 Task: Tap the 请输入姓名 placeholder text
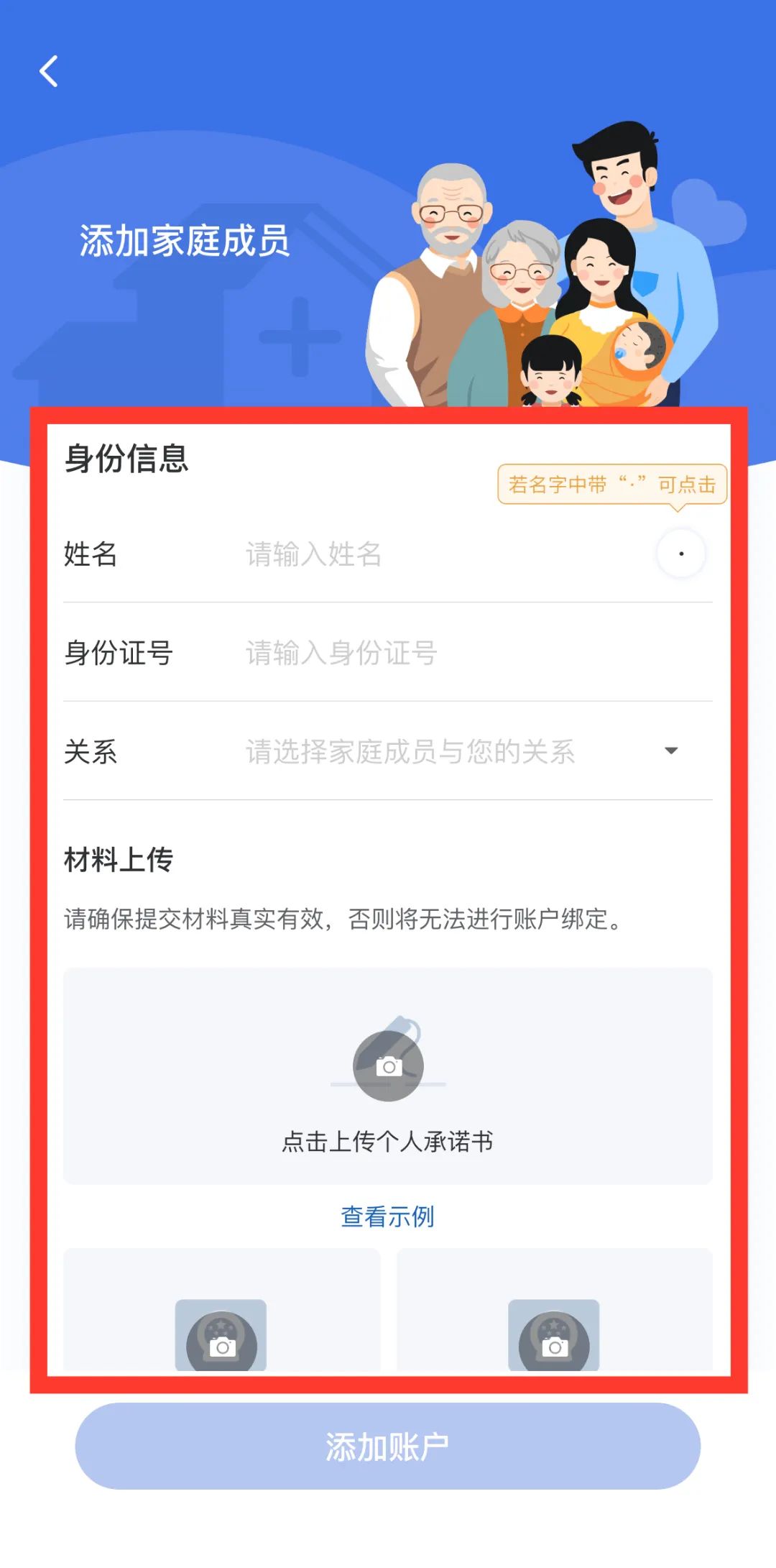pos(312,555)
